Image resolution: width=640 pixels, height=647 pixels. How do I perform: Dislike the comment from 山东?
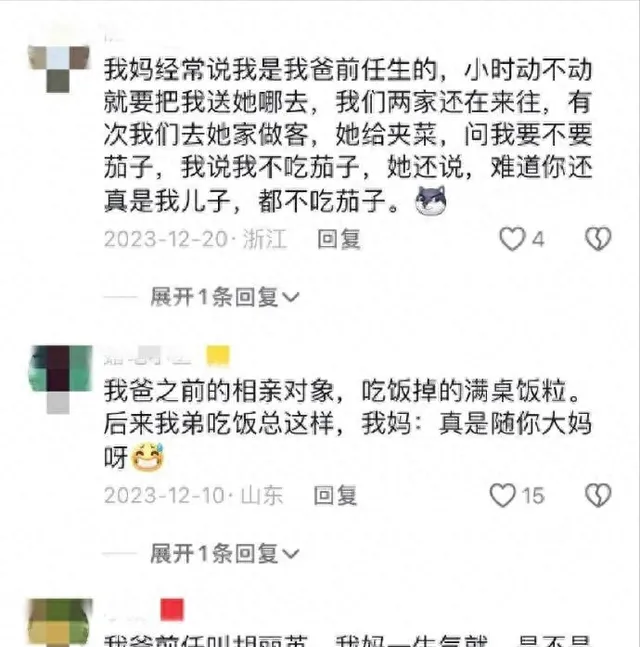(598, 495)
